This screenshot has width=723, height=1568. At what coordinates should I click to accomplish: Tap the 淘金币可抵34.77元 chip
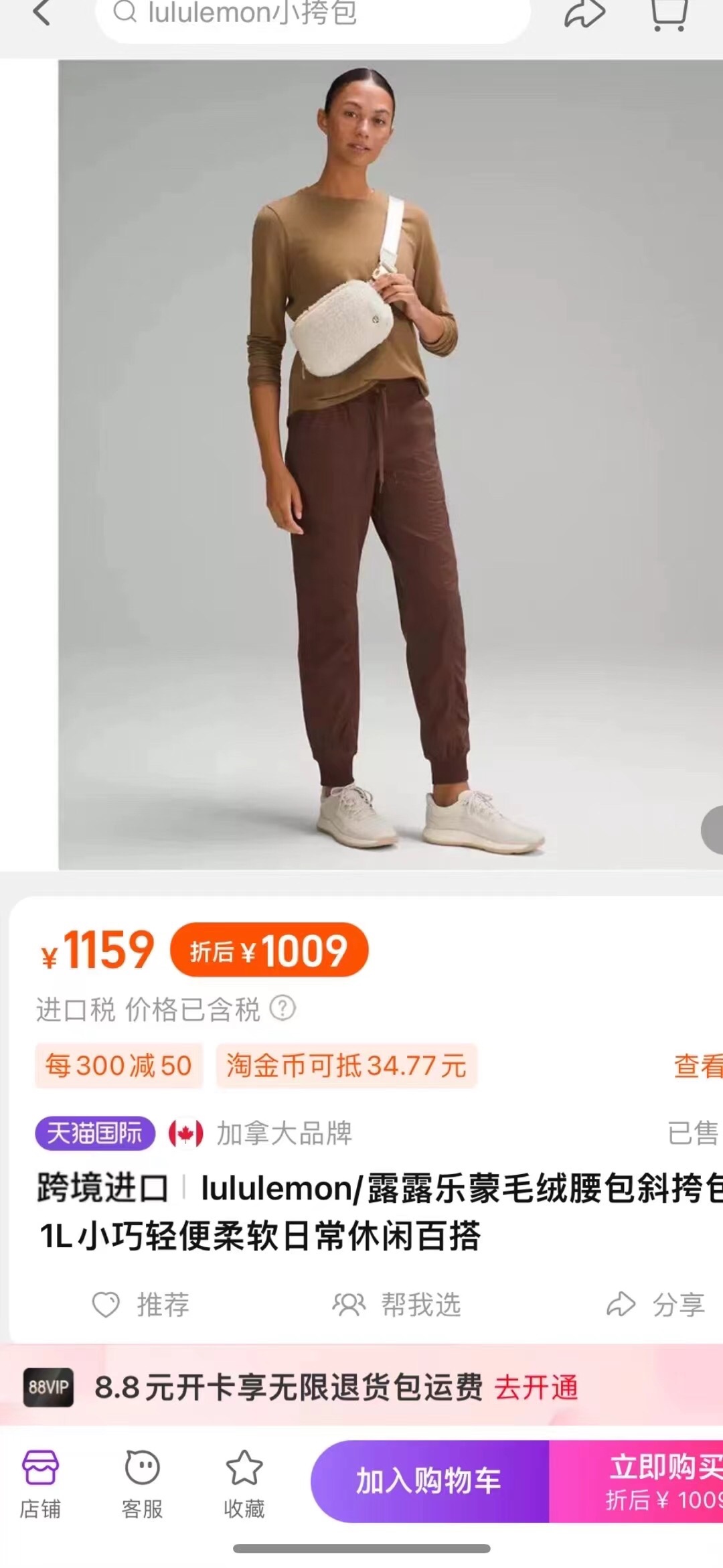[346, 1065]
